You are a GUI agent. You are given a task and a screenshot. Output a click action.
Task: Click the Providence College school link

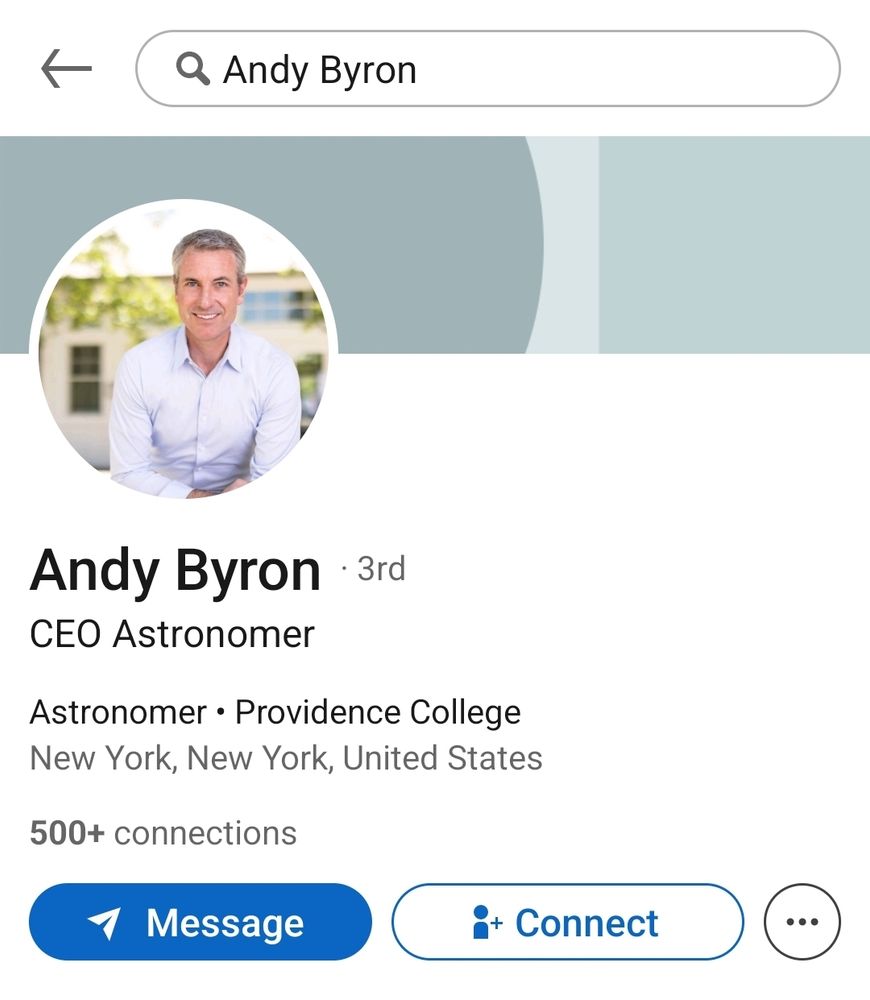[377, 712]
